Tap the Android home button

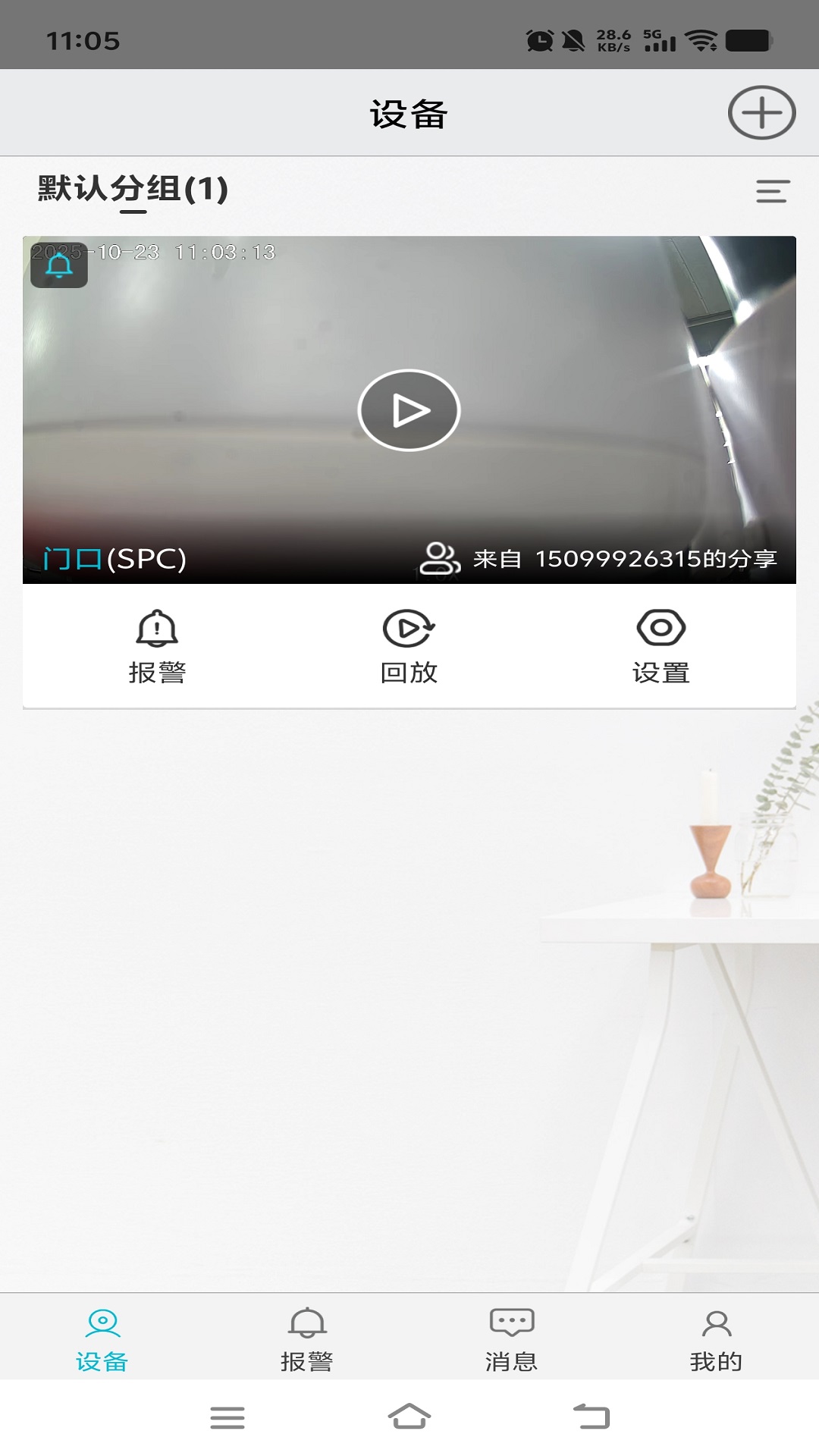tap(409, 1417)
